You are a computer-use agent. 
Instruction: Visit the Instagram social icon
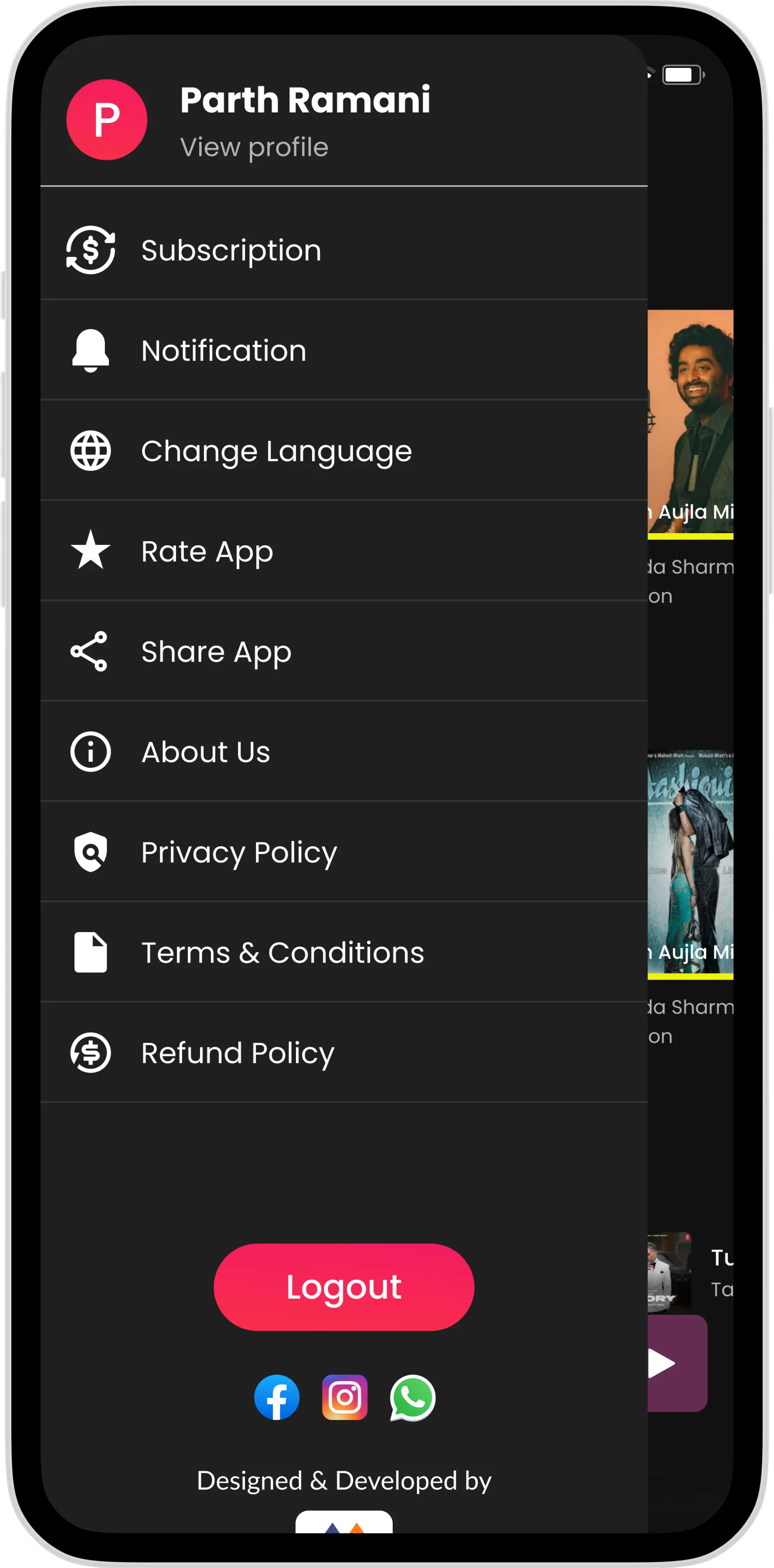tap(345, 1397)
